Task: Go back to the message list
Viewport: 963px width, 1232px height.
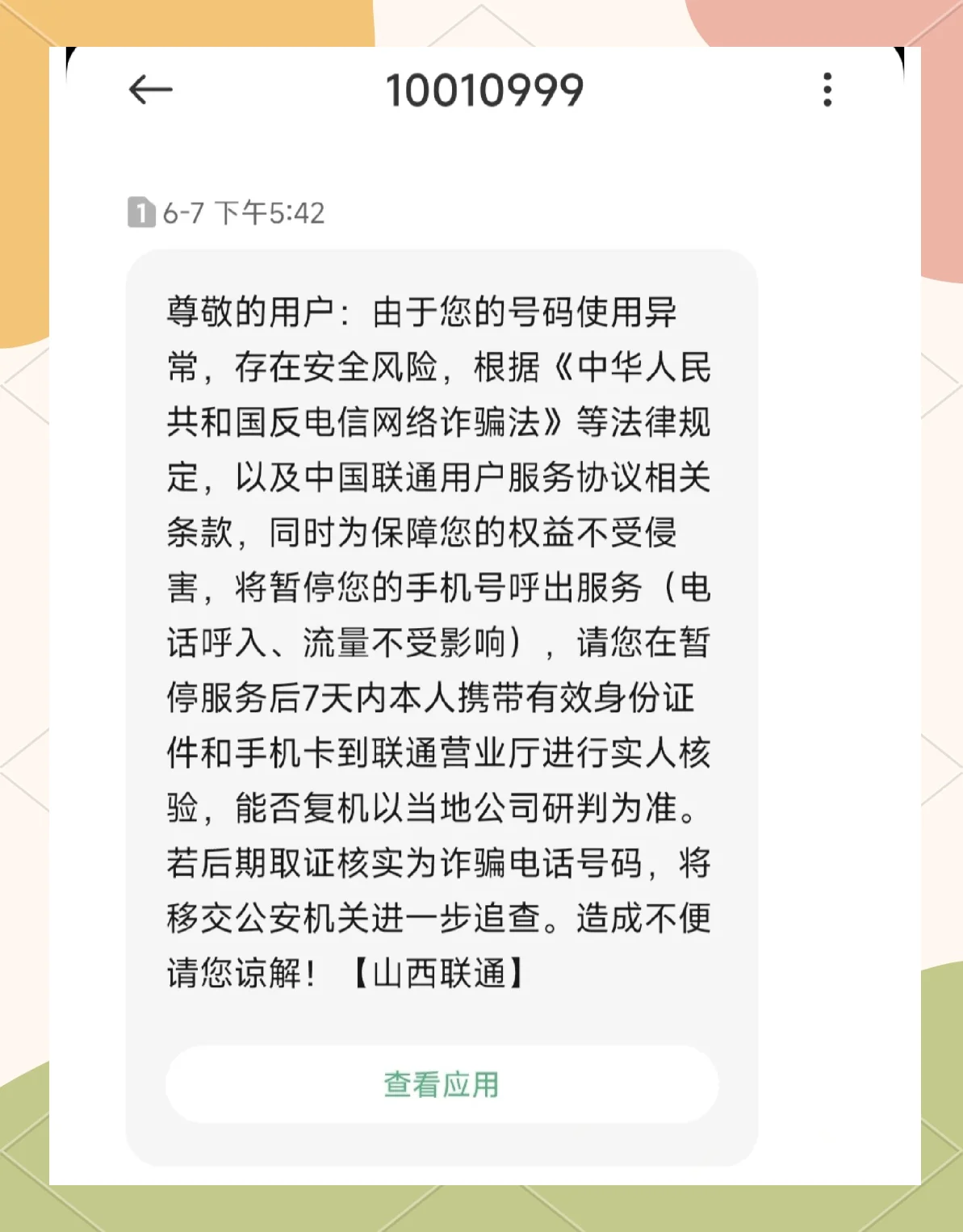Action: point(151,90)
